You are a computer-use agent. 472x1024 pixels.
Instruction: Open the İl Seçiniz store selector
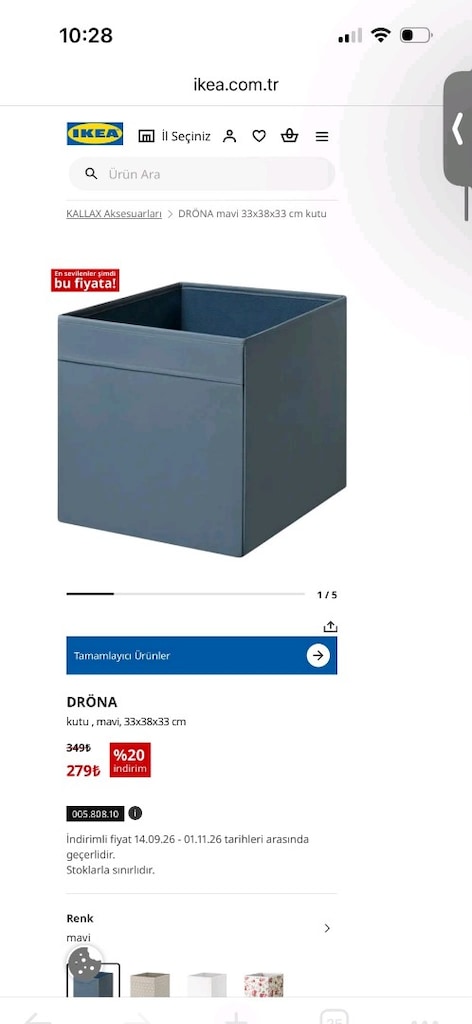[x=174, y=136]
